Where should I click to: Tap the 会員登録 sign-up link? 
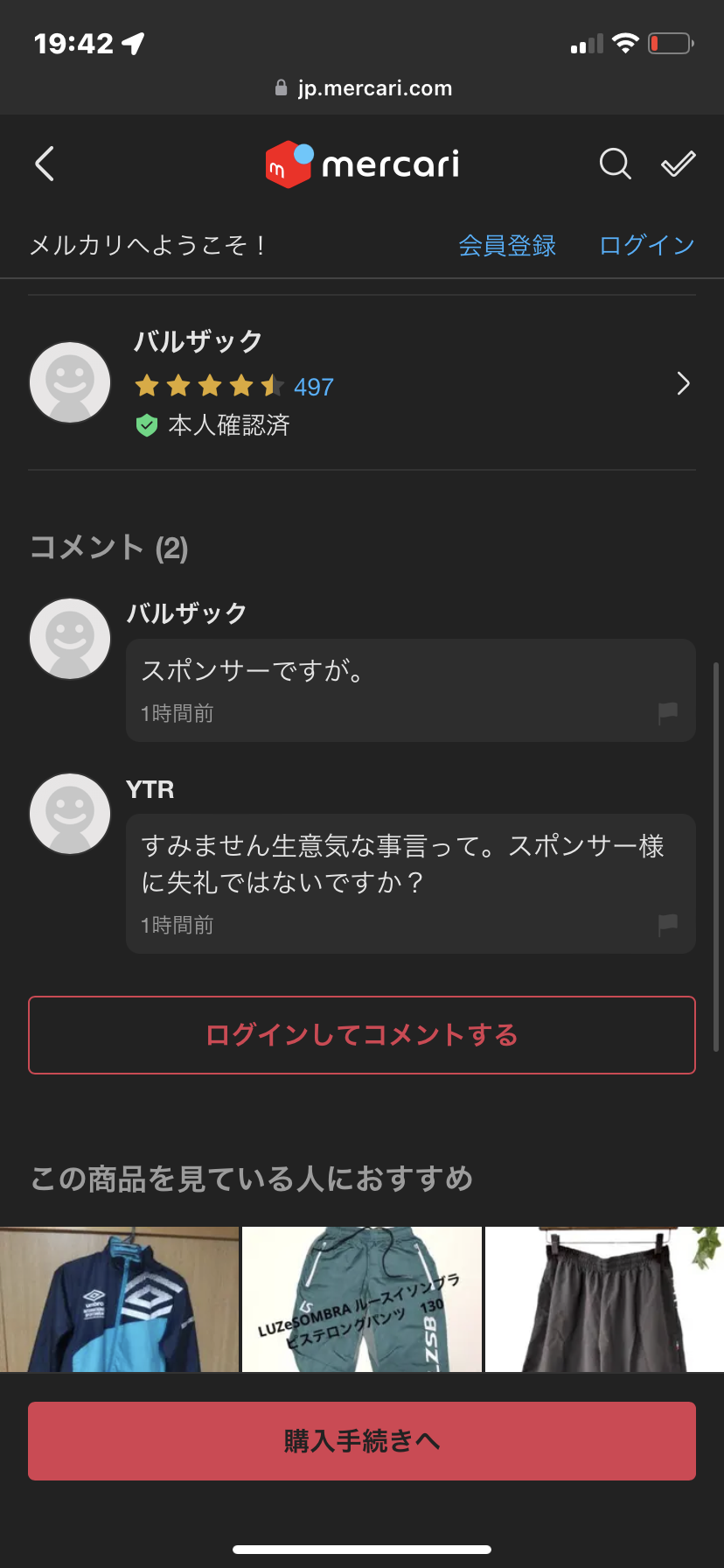point(507,245)
